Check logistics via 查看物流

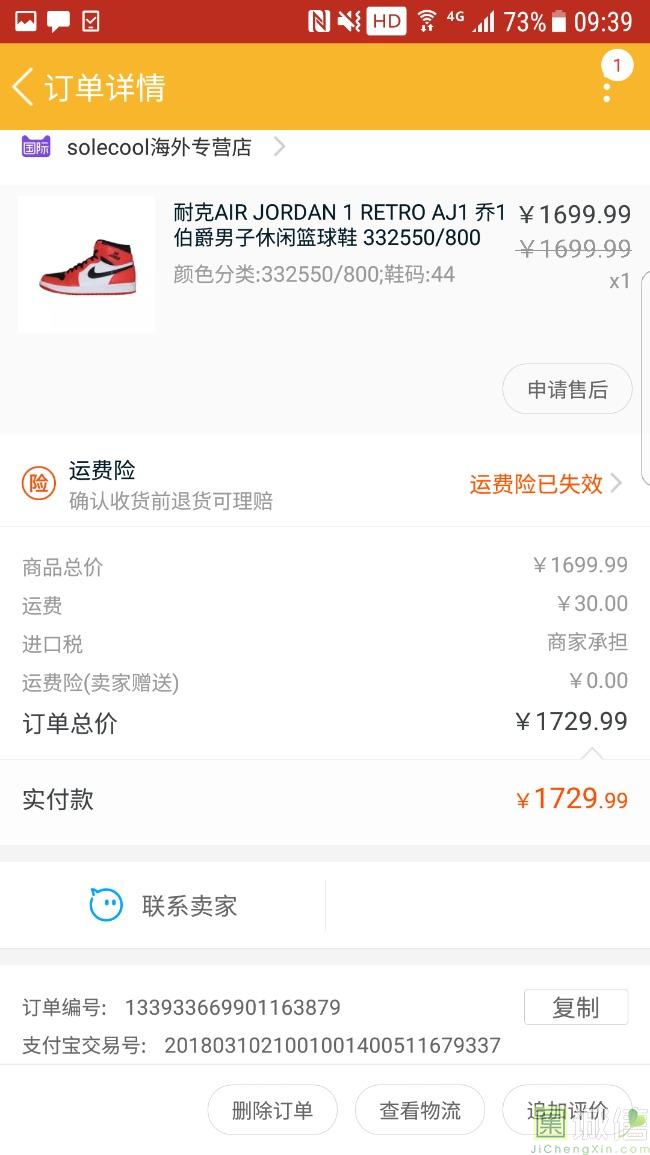pos(420,1110)
